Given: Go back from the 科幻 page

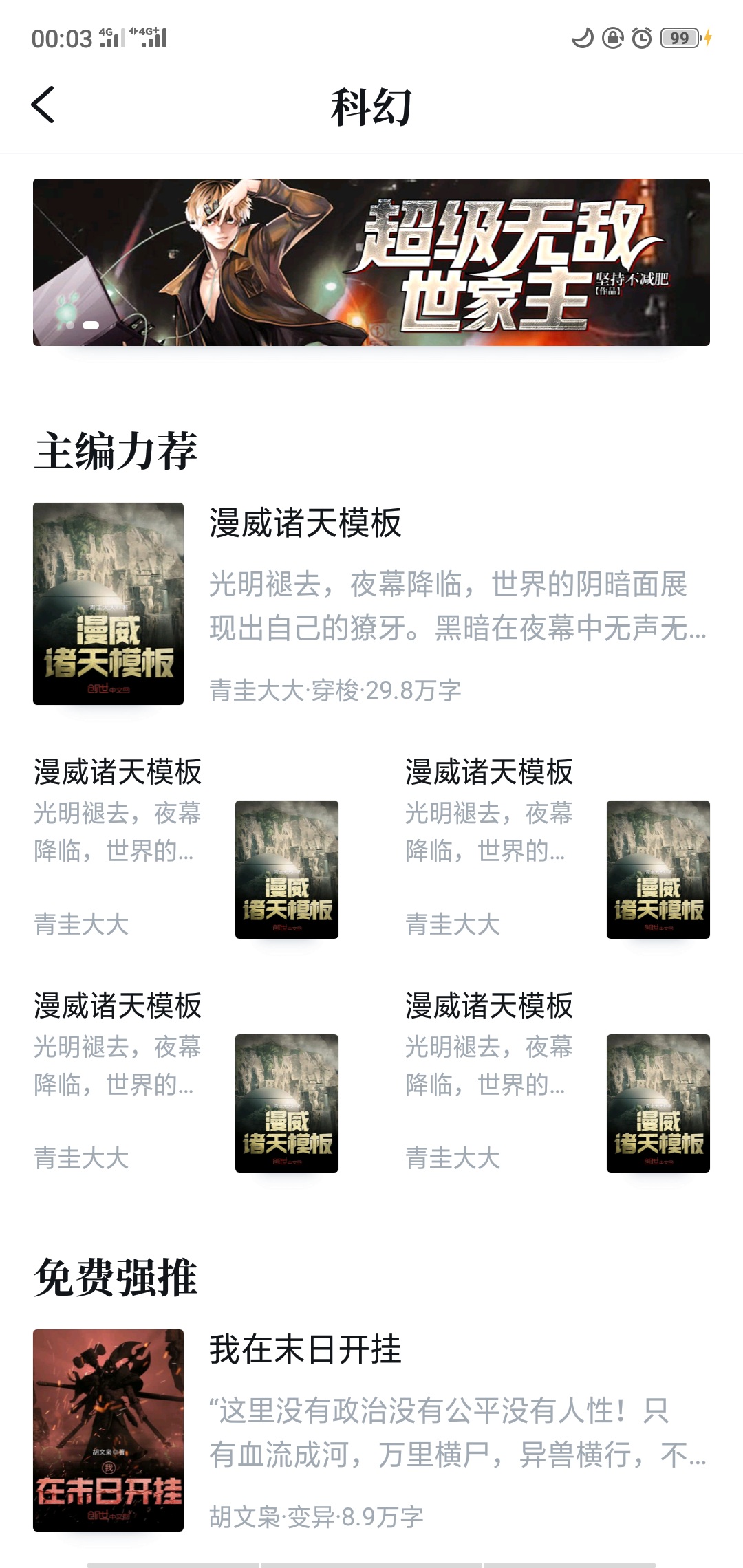Looking at the screenshot, I should pos(43,105).
